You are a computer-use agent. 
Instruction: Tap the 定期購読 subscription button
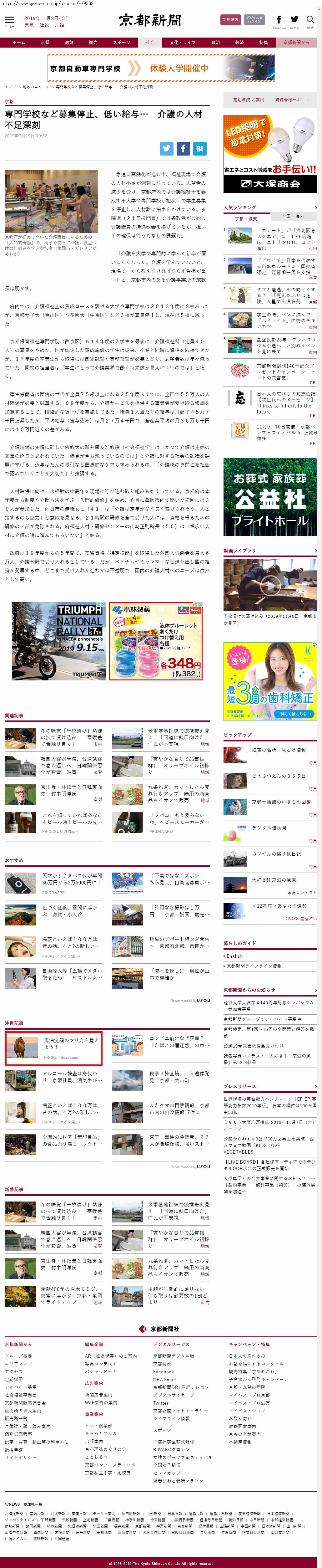(230, 19)
